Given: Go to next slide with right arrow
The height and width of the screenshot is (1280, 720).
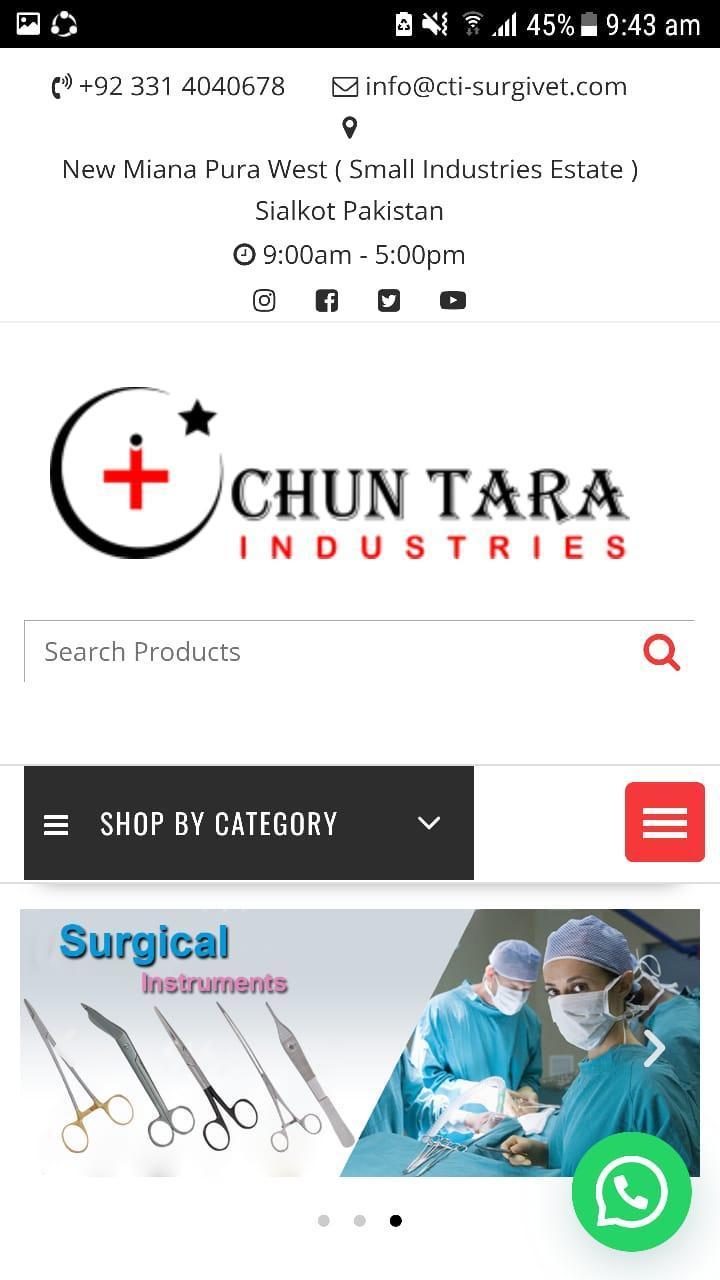Looking at the screenshot, I should click(654, 1049).
